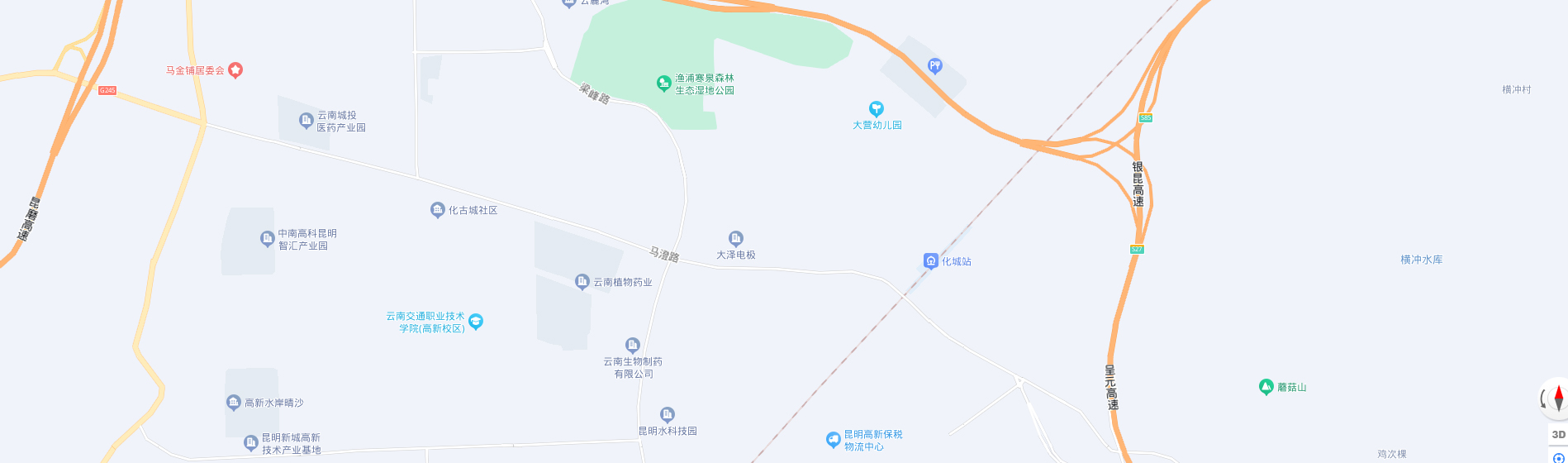Tap the parking marker near 大营幼儿园
The image size is (1568, 463).
point(935,66)
